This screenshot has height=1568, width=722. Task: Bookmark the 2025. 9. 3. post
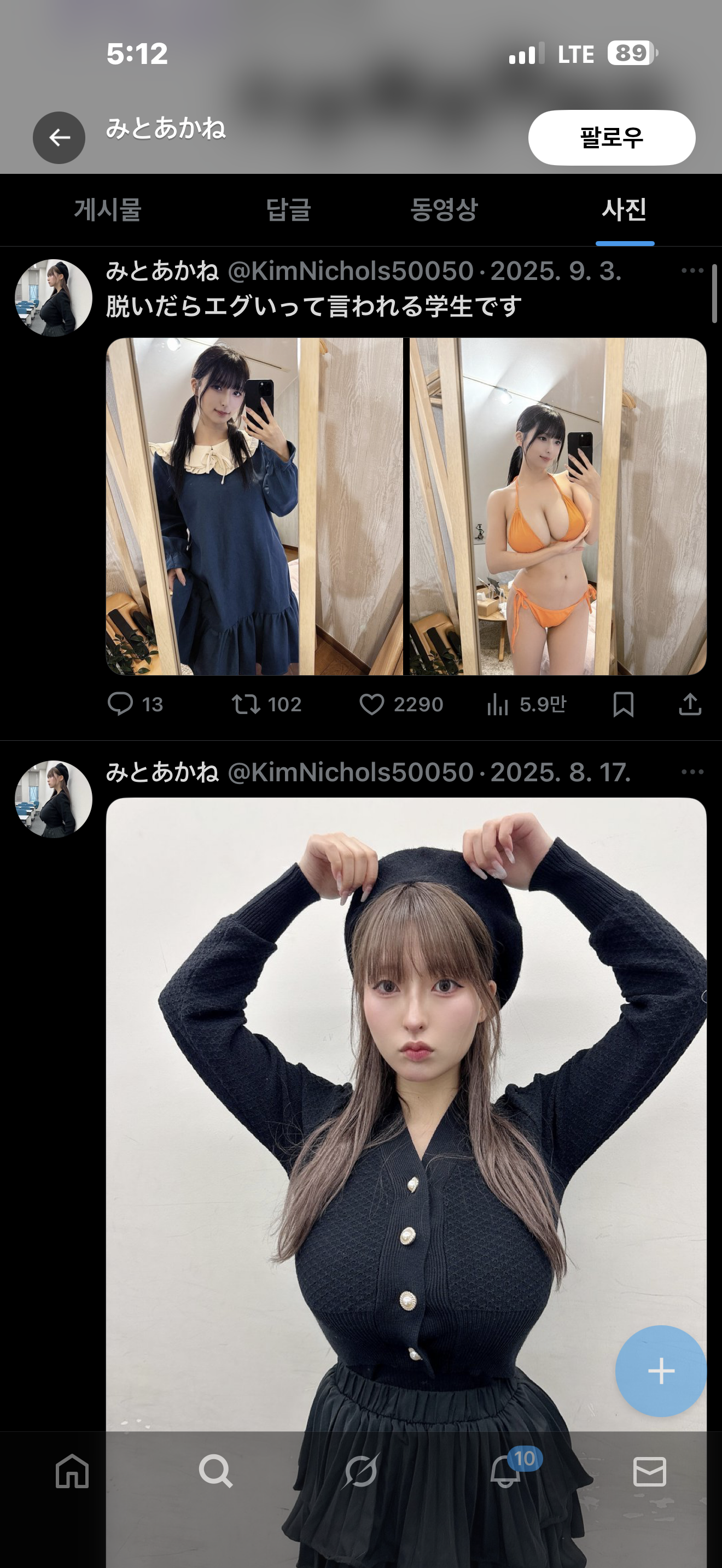[624, 704]
